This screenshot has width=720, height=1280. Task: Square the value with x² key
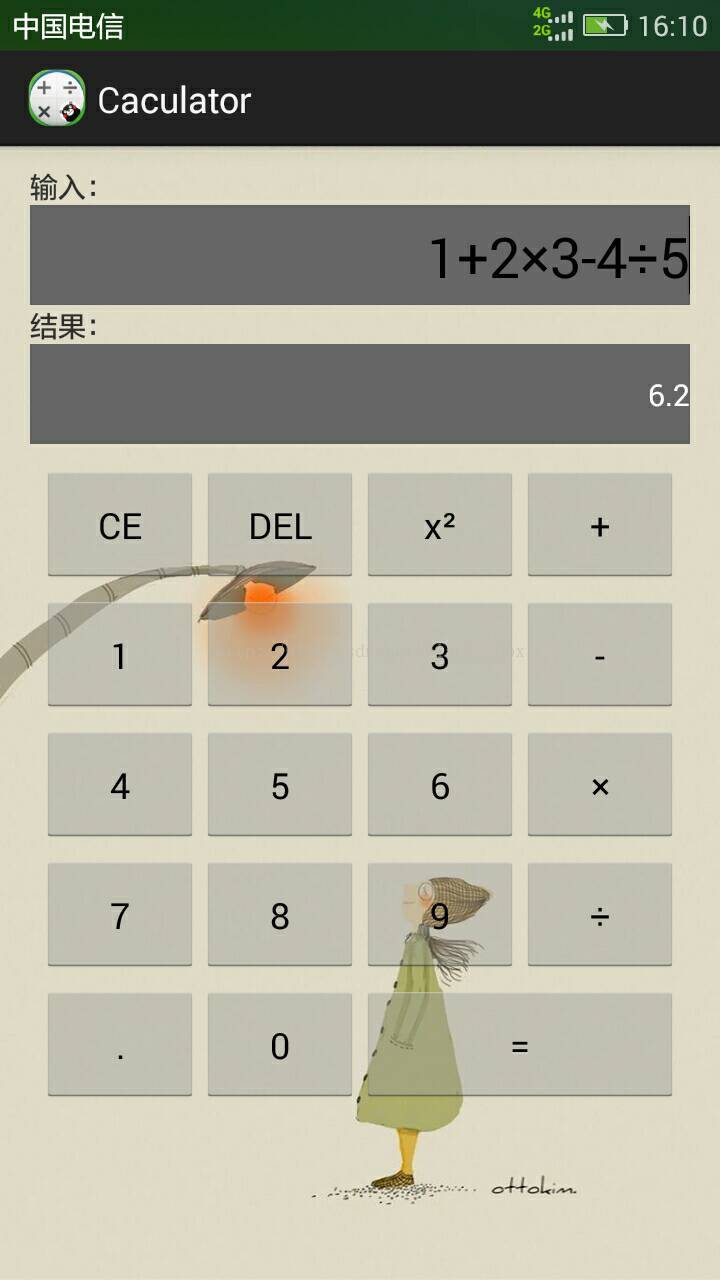click(440, 525)
